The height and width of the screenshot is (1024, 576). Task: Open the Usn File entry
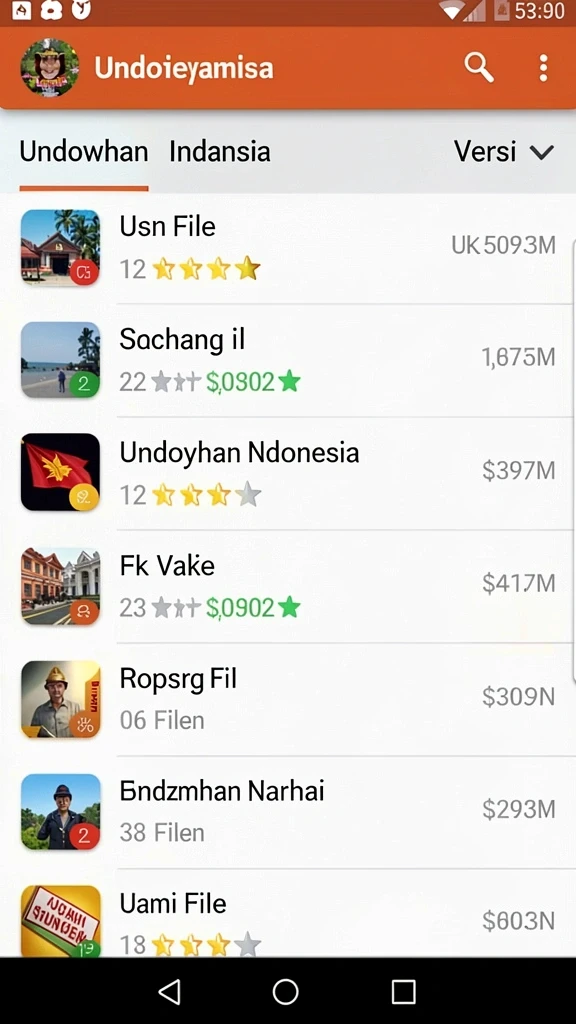[x=288, y=248]
